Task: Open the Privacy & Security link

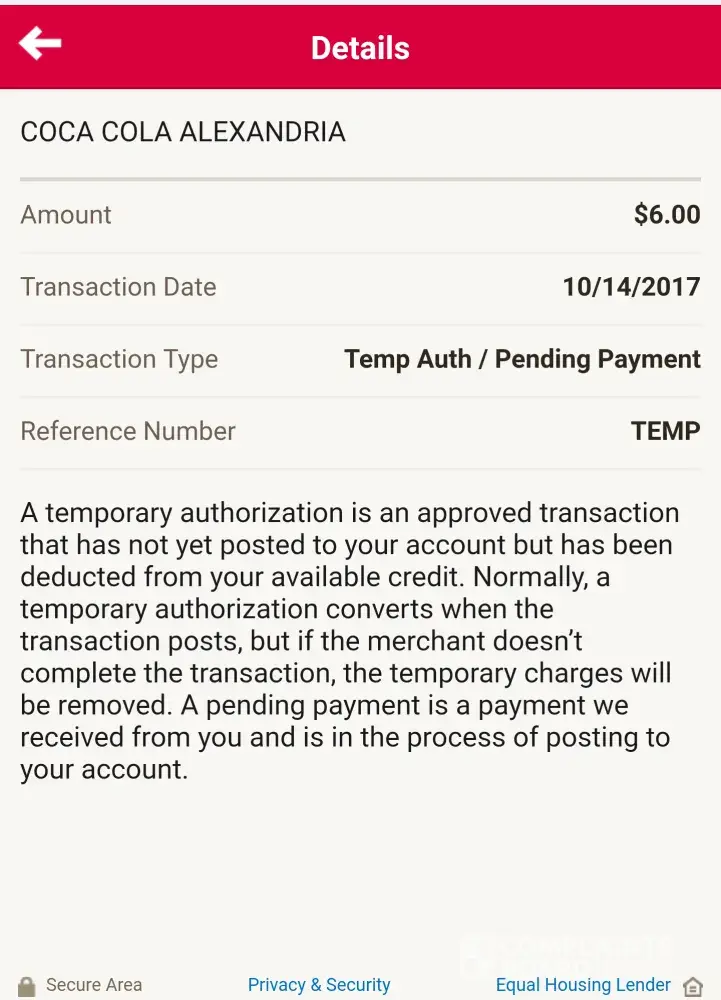Action: click(319, 985)
